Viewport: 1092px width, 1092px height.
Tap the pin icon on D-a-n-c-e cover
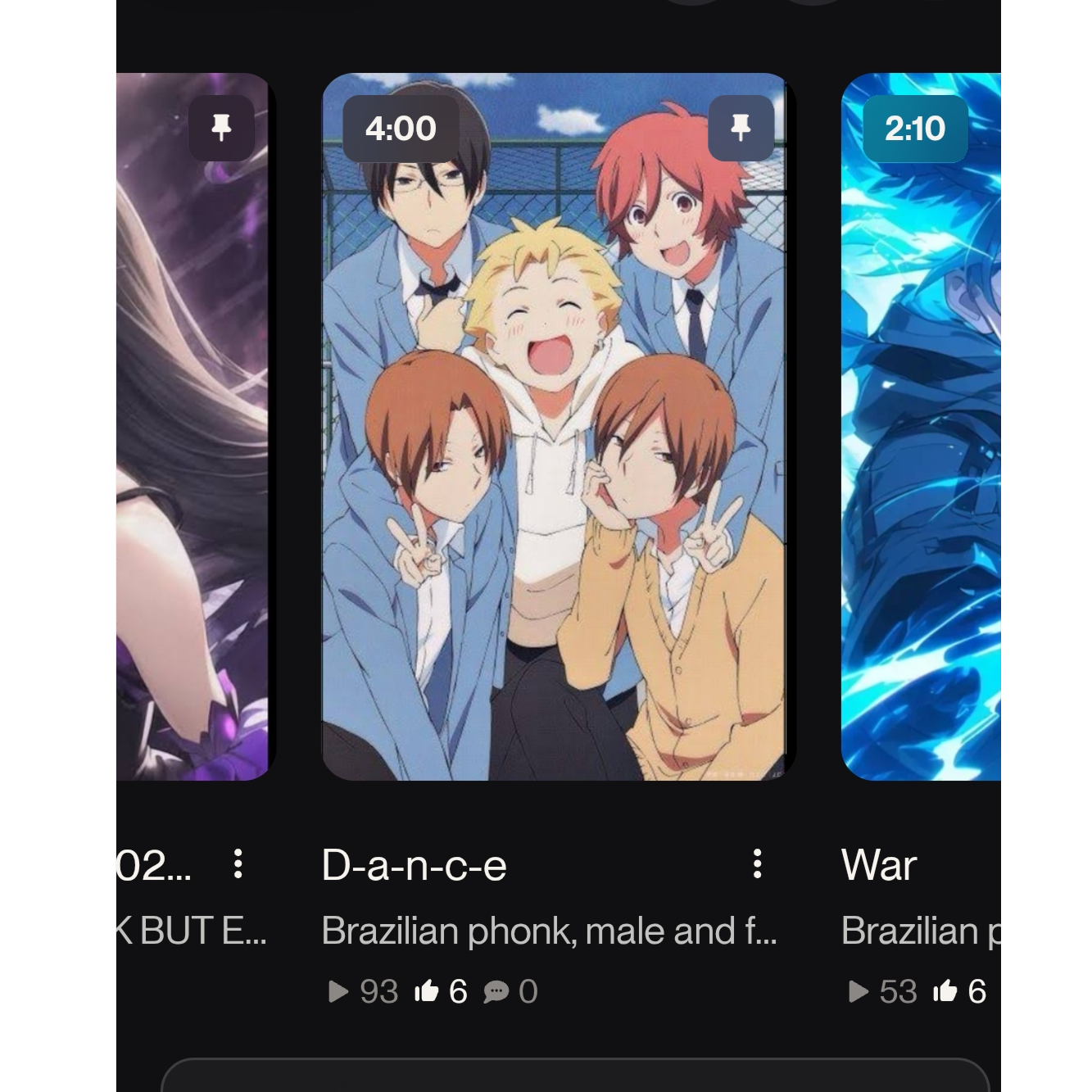[741, 128]
